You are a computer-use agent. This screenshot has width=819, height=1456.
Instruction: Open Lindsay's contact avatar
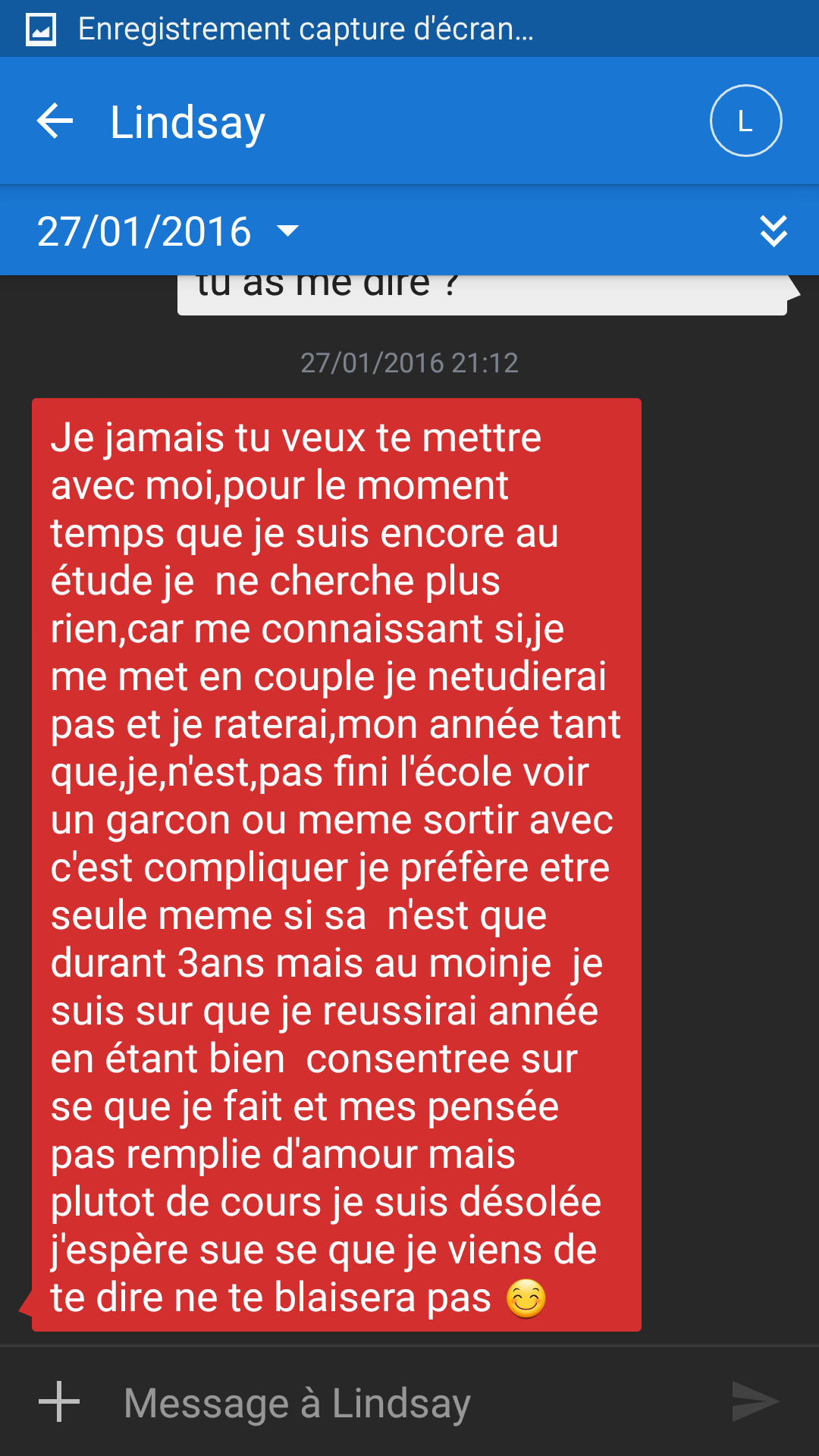click(745, 121)
